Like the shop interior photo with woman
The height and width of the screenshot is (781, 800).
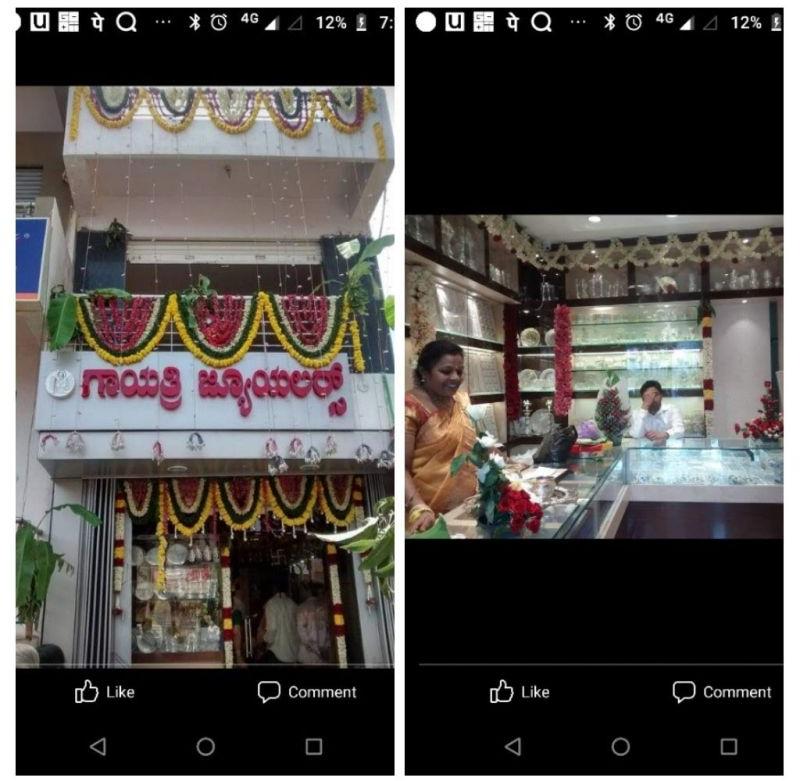[520, 692]
